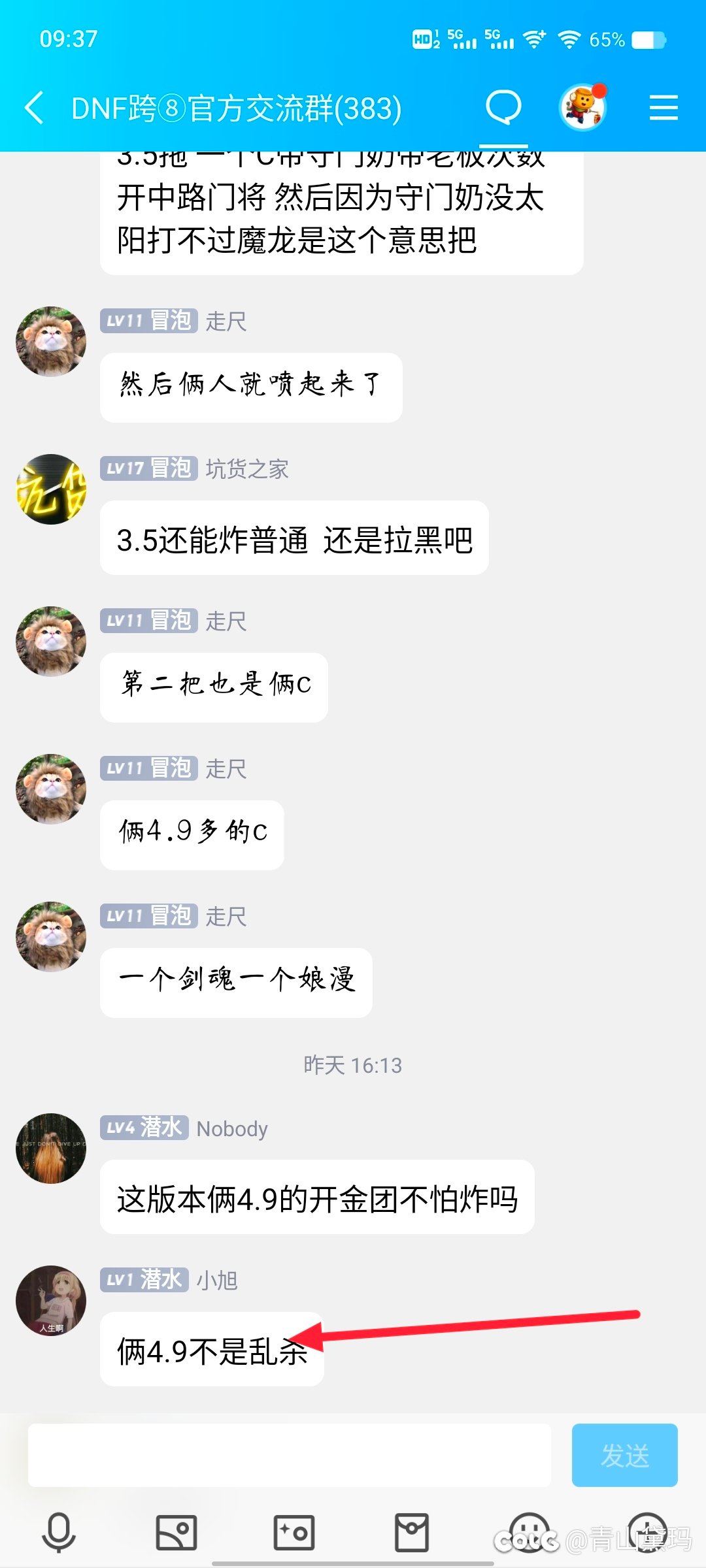Start a voice message with the microphone

tap(59, 1532)
